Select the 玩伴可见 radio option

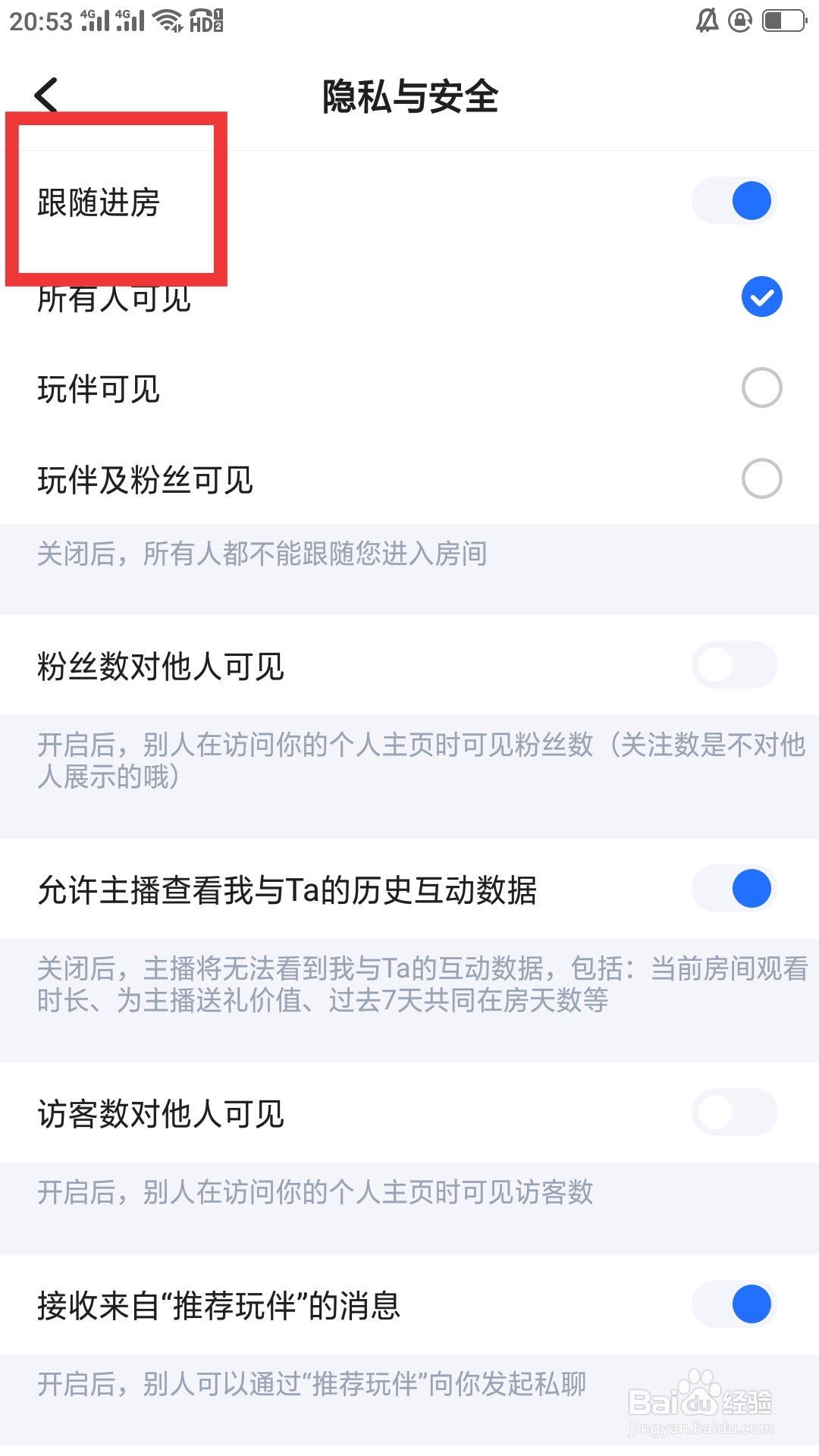tap(761, 388)
